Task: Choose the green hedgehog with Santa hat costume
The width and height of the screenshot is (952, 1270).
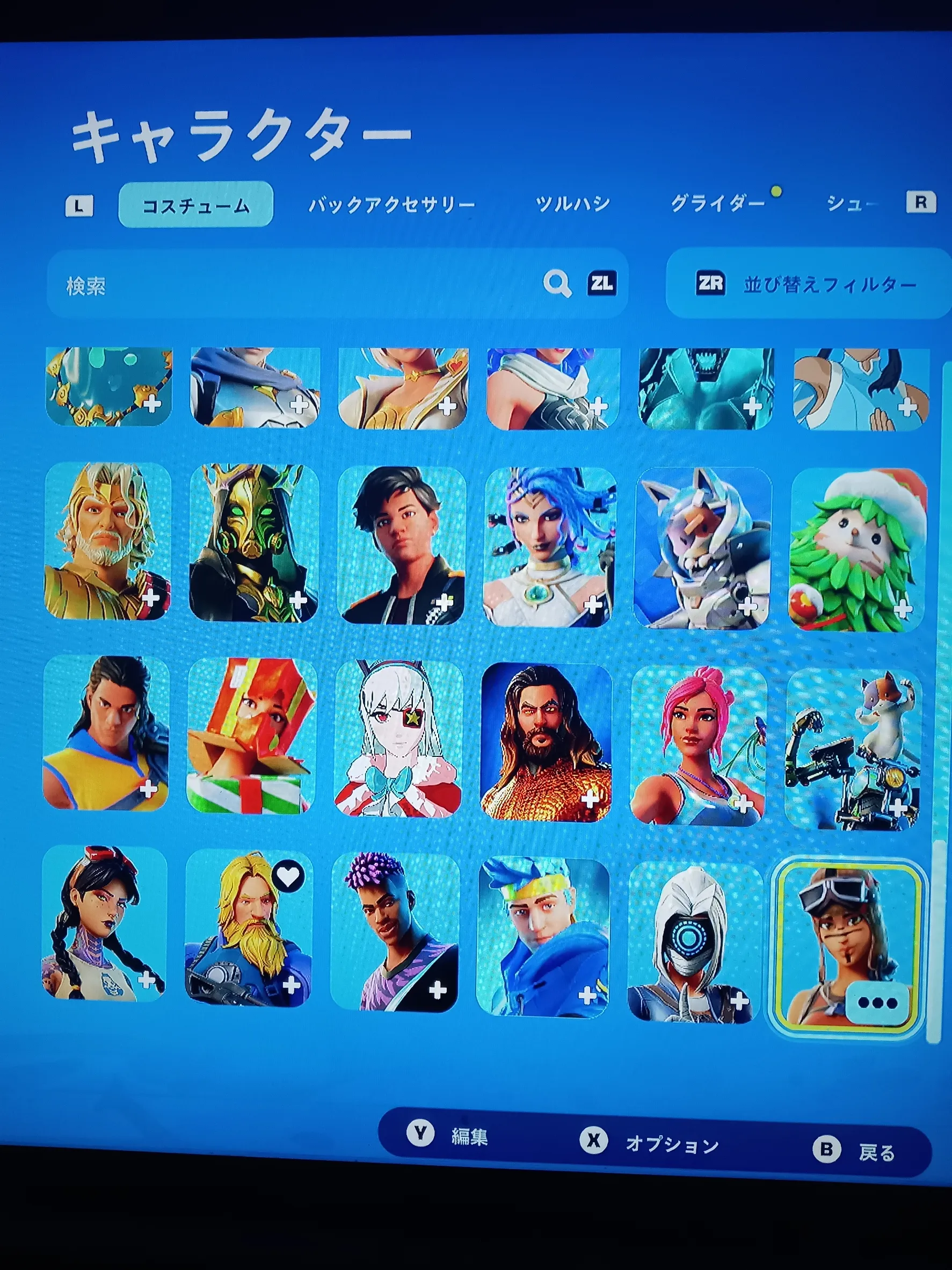Action: [x=857, y=550]
